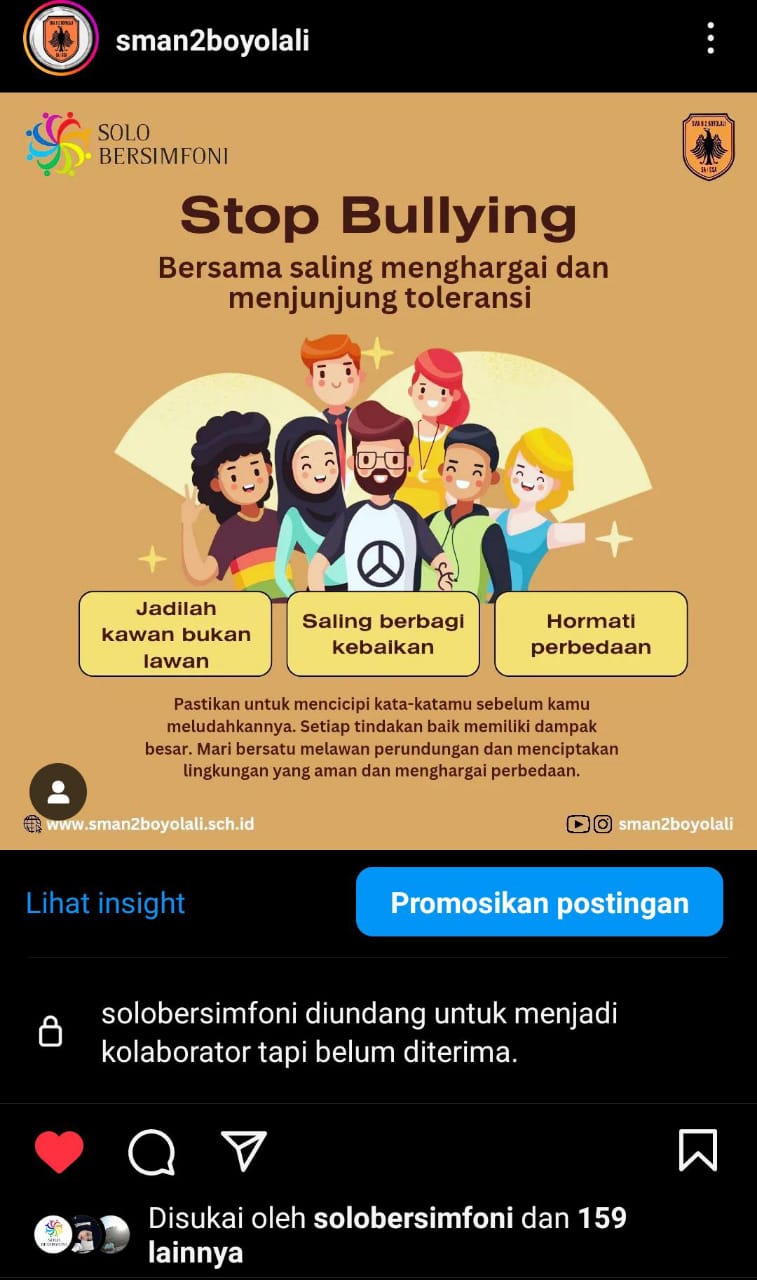This screenshot has height=1280, width=757.
Task: Share the post via paper plane icon
Action: [x=243, y=1151]
